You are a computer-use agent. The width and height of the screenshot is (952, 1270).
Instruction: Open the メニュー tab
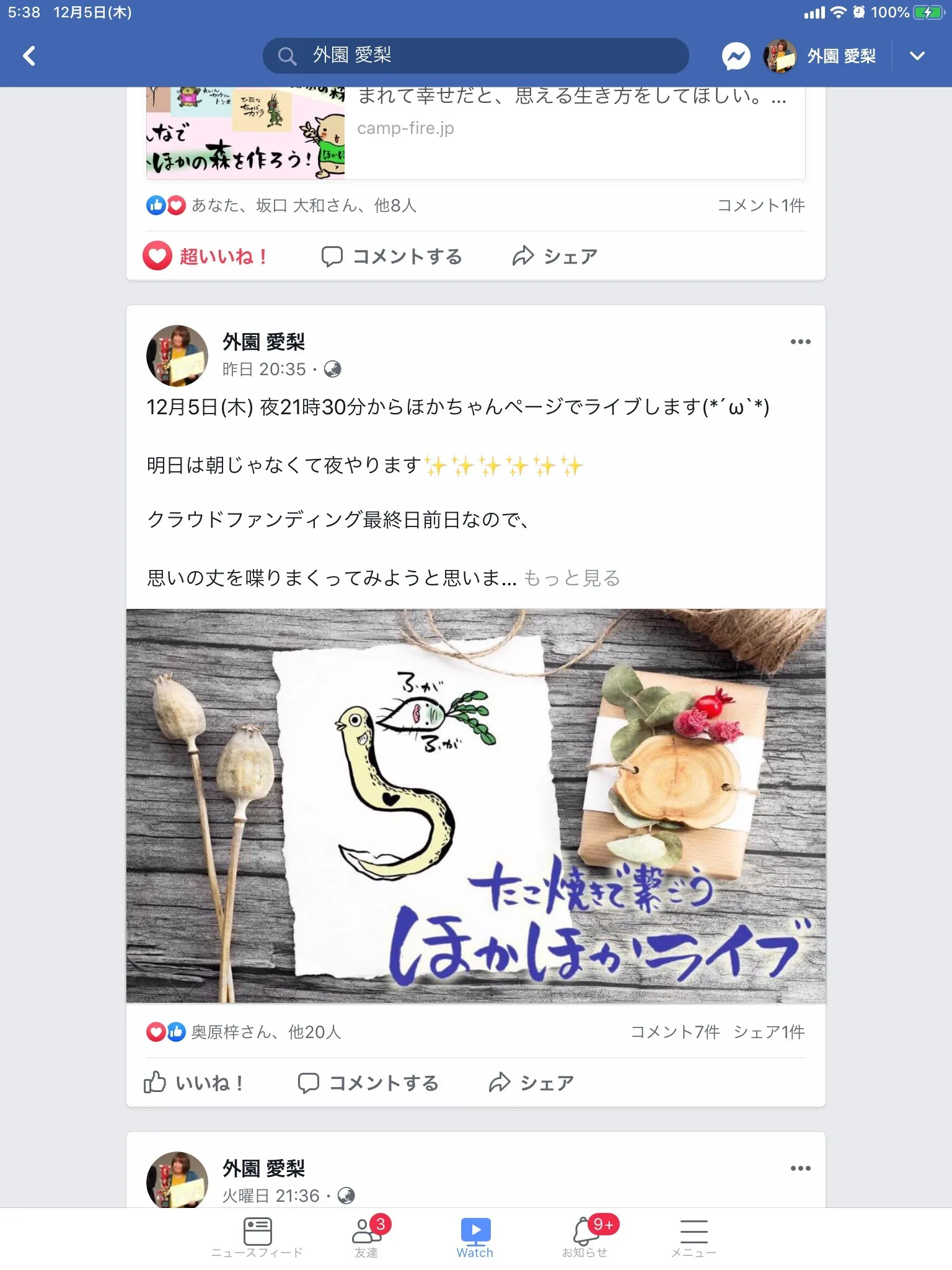(x=694, y=1237)
